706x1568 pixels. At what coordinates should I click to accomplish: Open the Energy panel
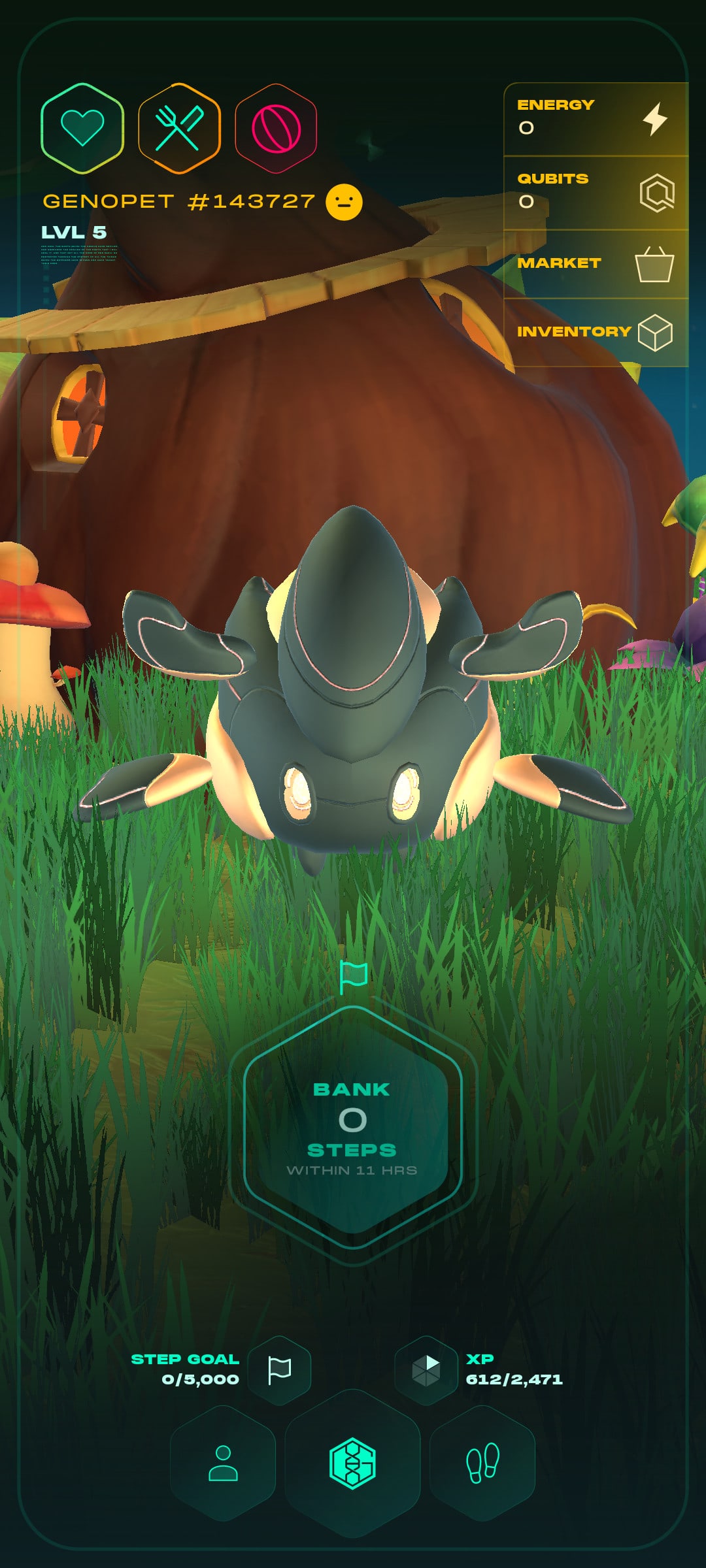coord(596,119)
